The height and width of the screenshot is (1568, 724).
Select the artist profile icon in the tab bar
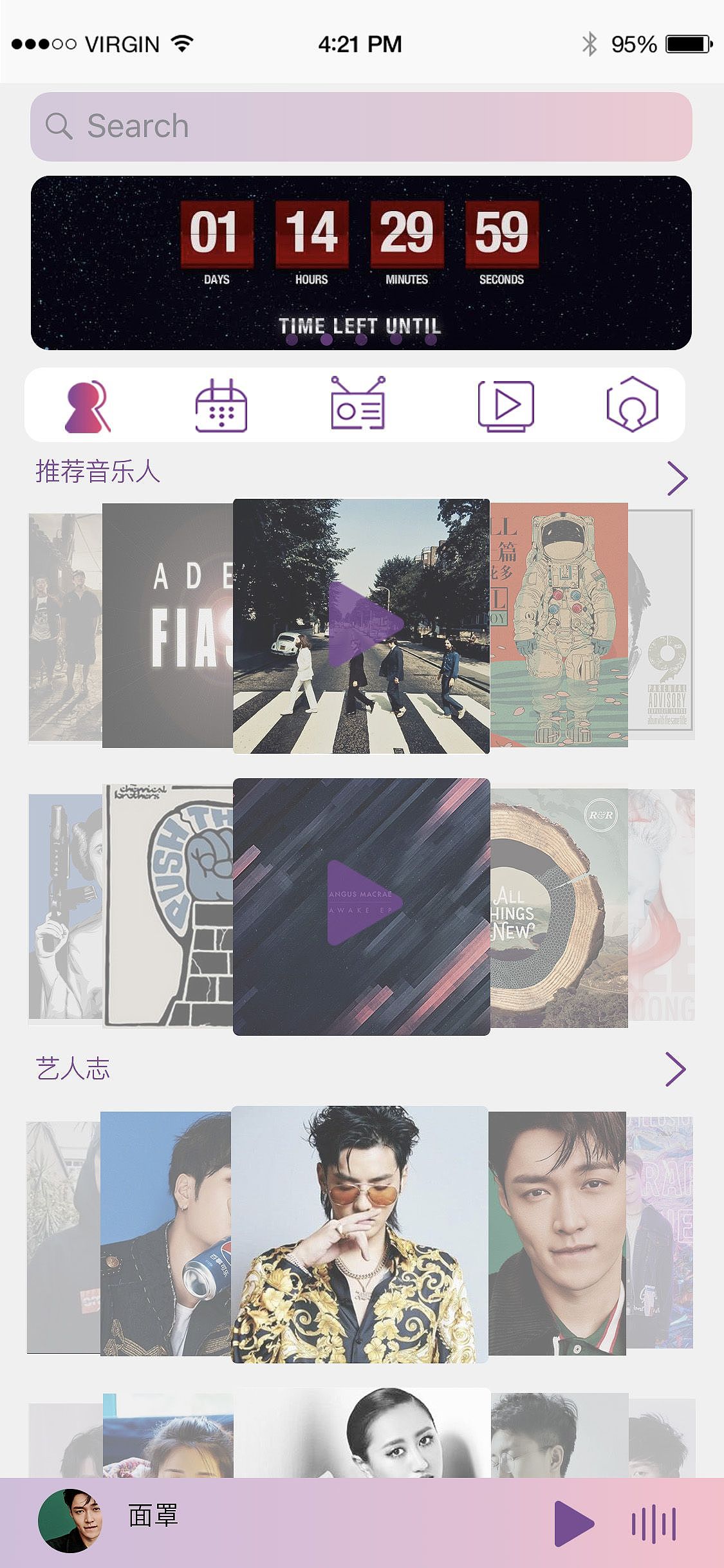coord(88,406)
